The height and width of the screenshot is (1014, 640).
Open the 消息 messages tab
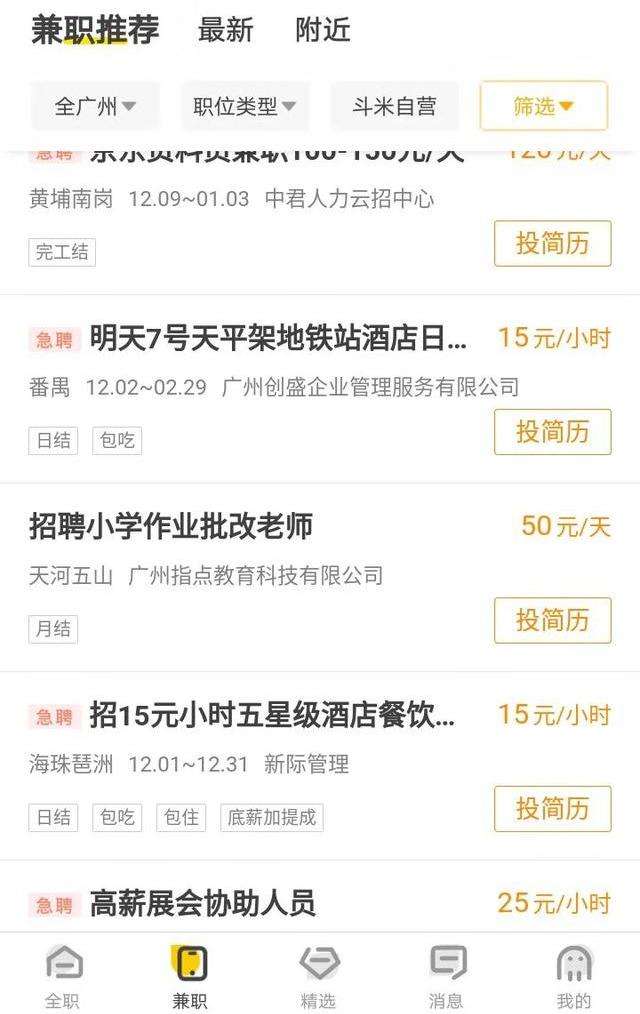coord(446,977)
